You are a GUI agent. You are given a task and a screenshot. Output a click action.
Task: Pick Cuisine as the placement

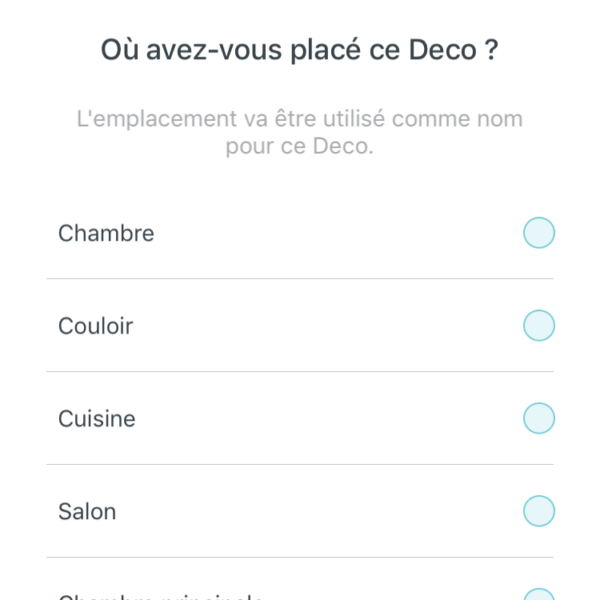tap(538, 418)
